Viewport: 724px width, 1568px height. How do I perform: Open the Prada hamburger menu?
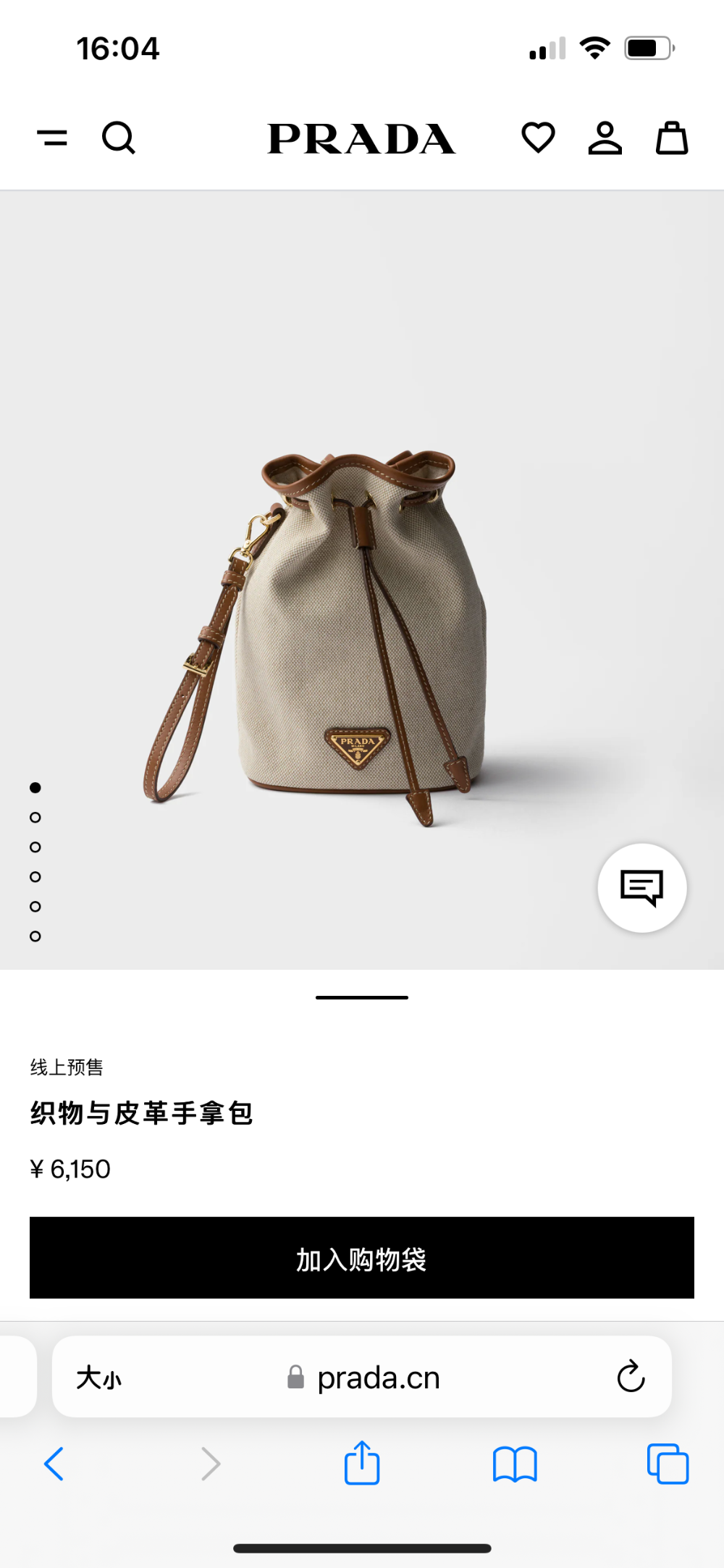52,138
